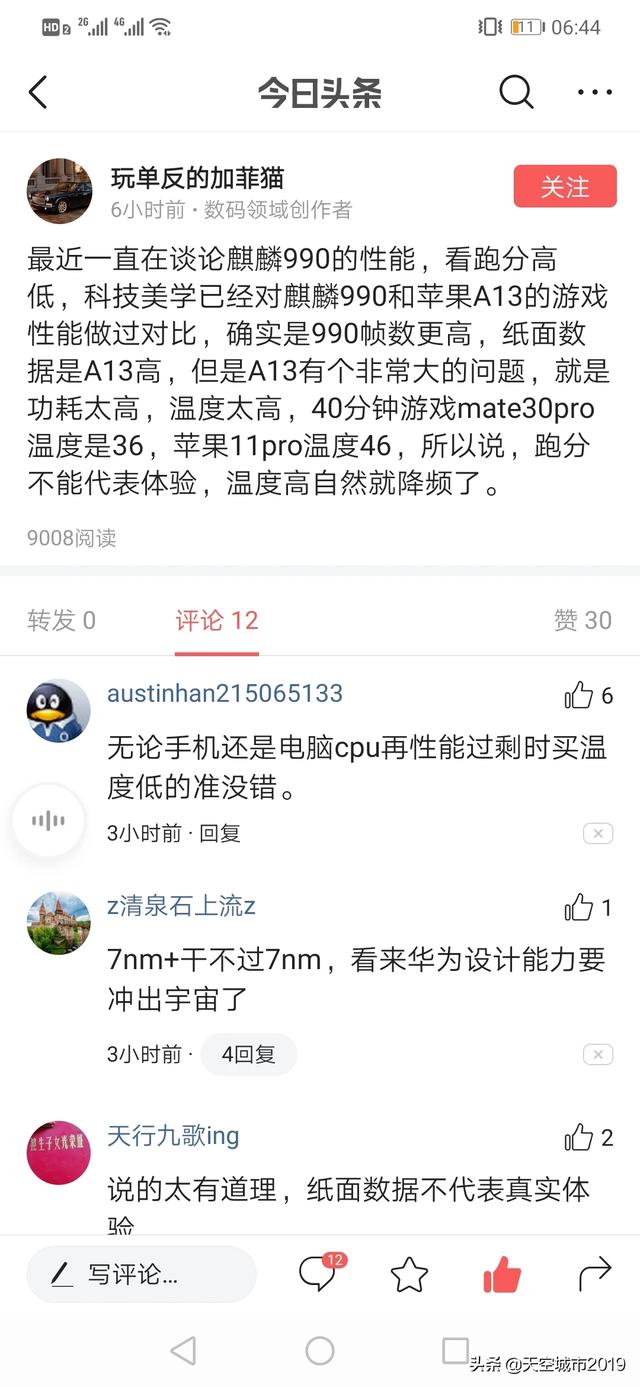Dismiss austinhan215065133's comment with the X

[598, 834]
